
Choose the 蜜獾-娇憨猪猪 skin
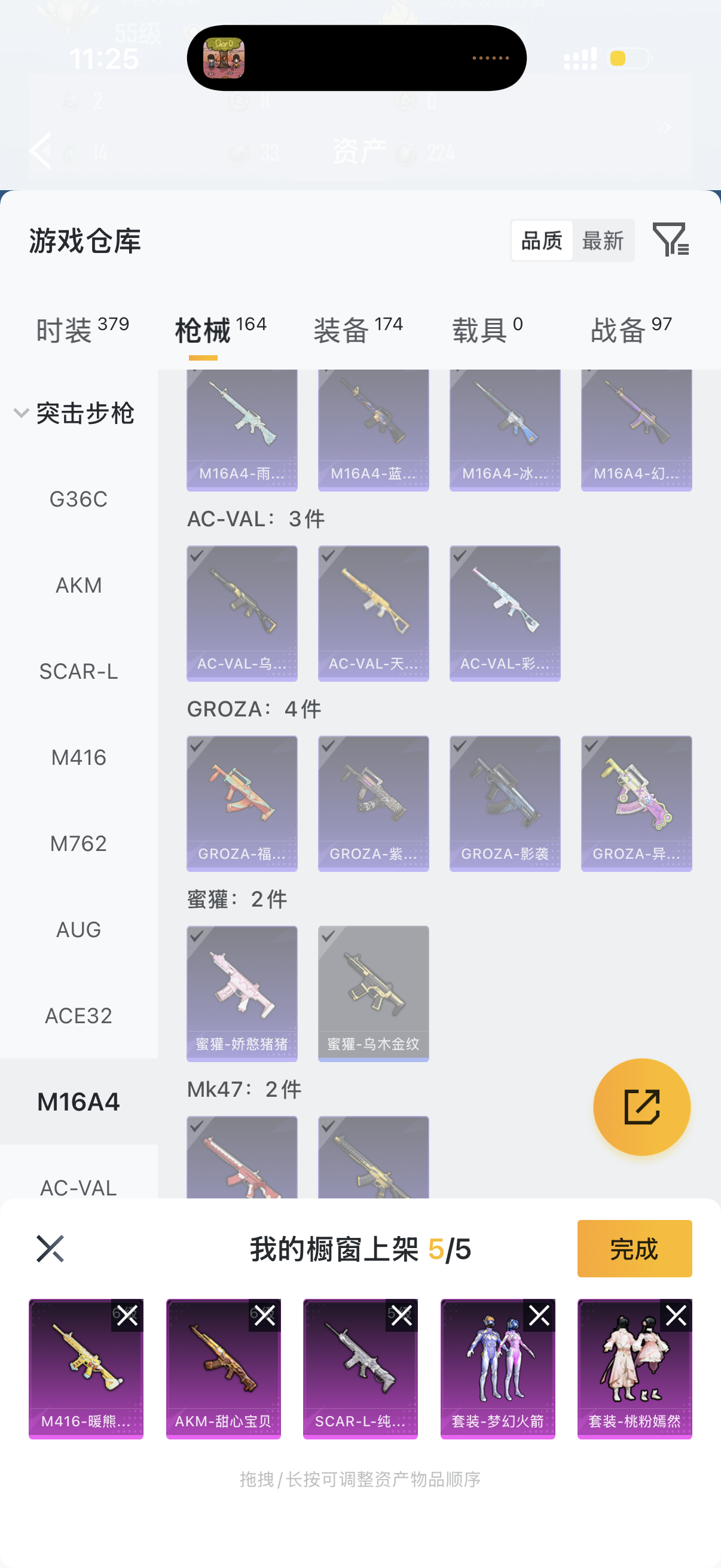[242, 993]
